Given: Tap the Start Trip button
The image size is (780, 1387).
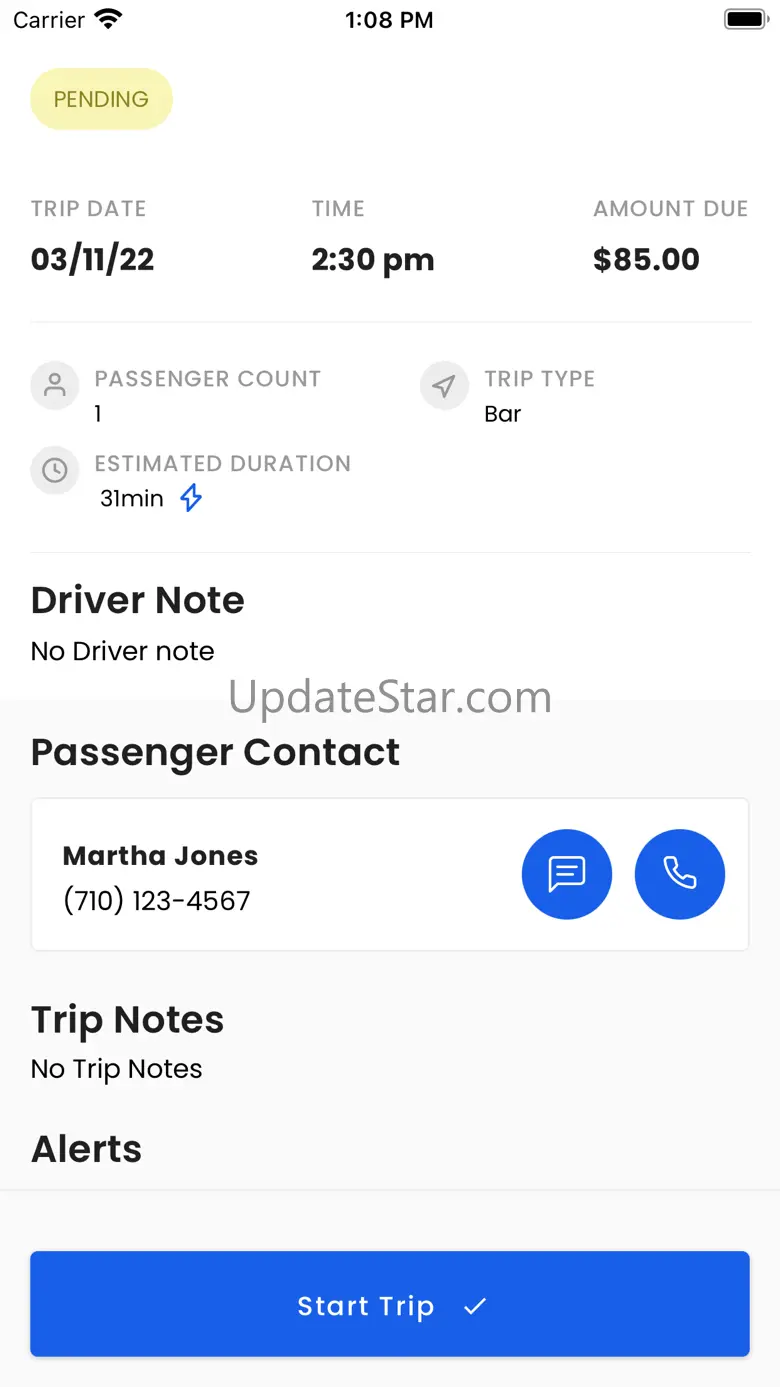Looking at the screenshot, I should tap(390, 1304).
